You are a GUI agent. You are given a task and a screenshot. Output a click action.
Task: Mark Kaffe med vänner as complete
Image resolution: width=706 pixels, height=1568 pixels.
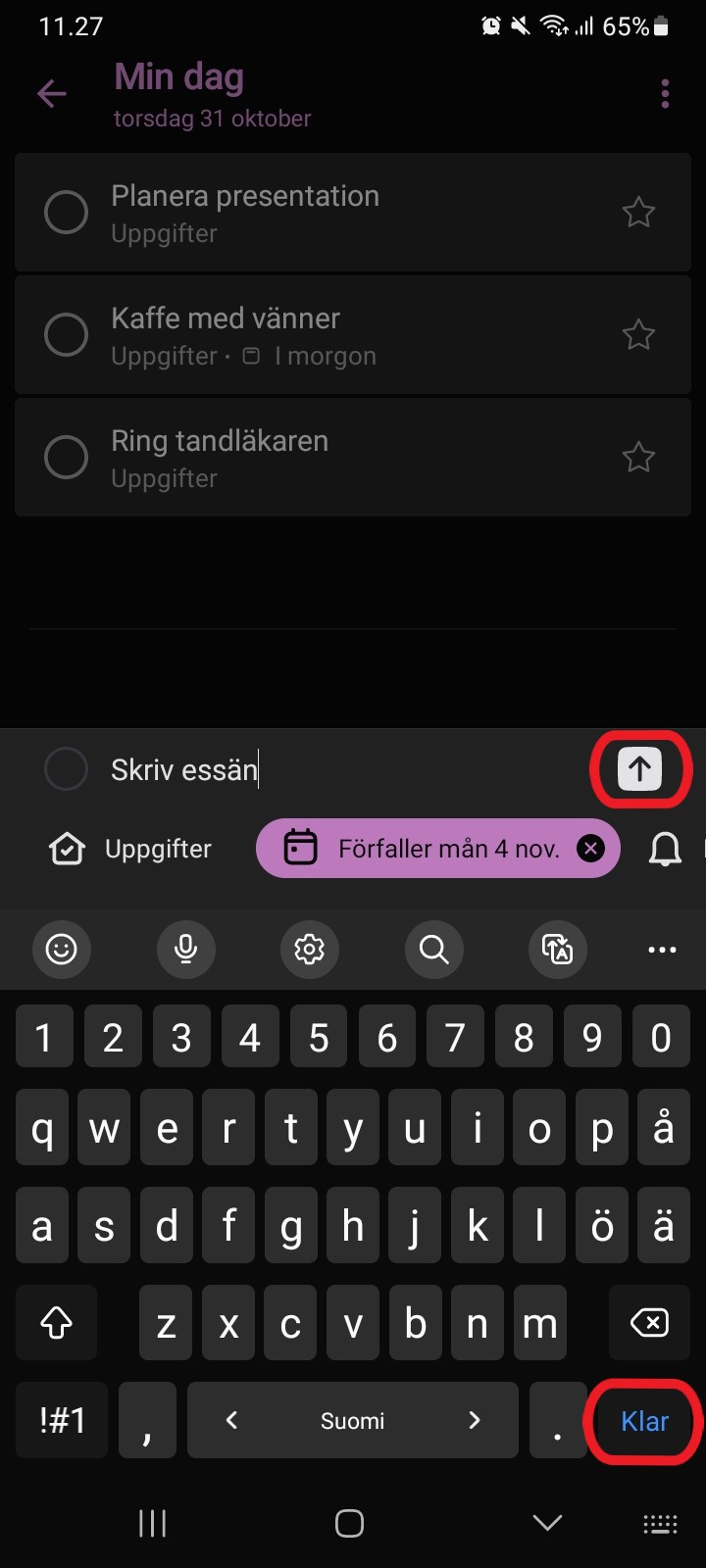click(66, 334)
